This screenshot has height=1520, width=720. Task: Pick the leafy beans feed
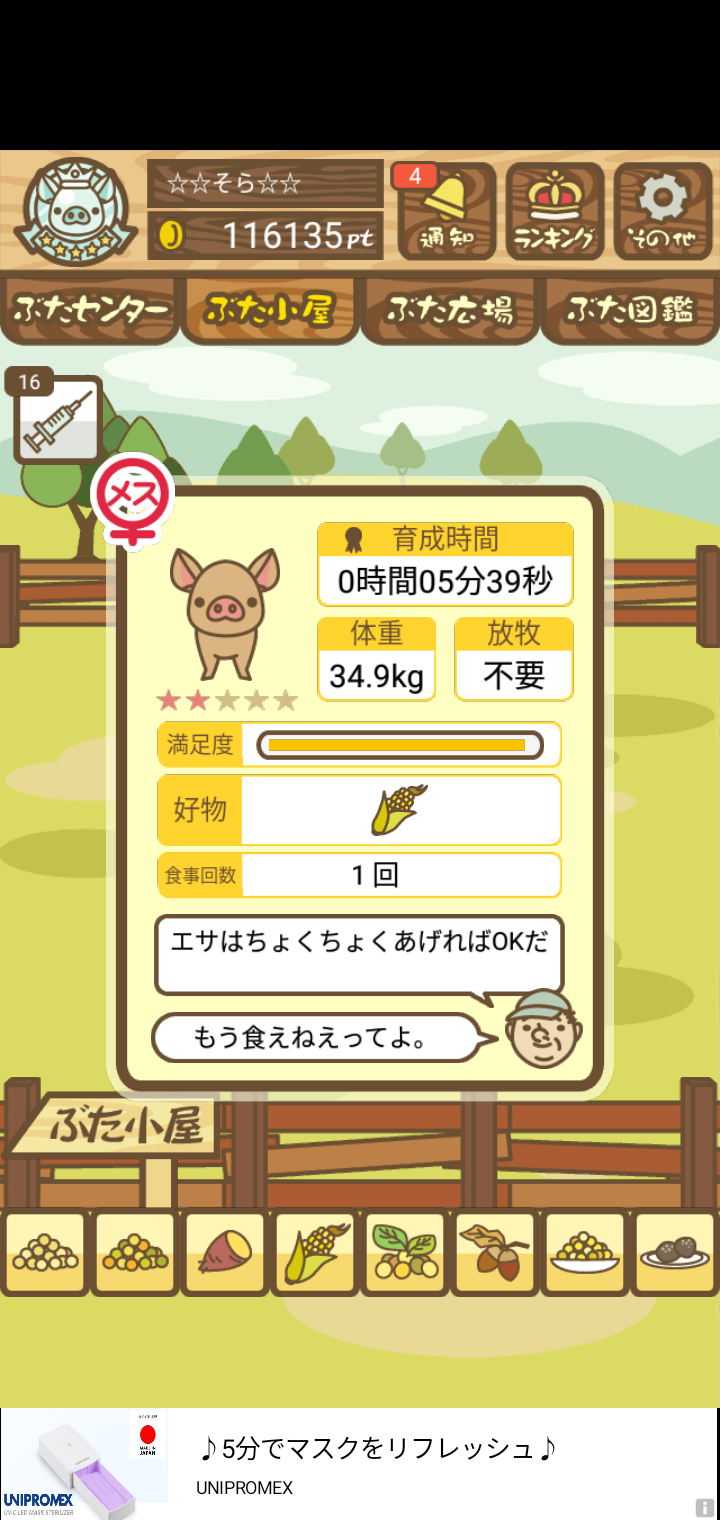click(405, 1252)
